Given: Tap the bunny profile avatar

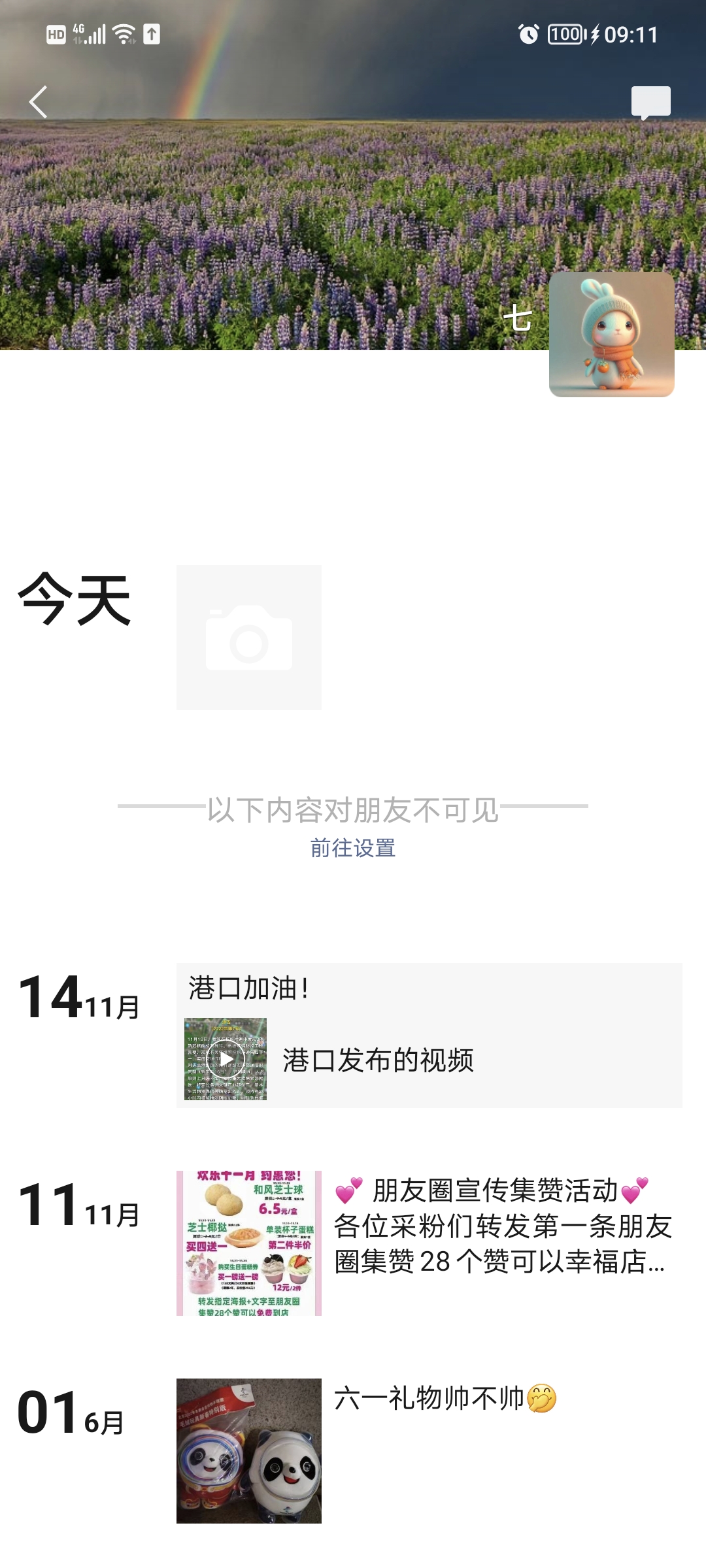Looking at the screenshot, I should [611, 334].
